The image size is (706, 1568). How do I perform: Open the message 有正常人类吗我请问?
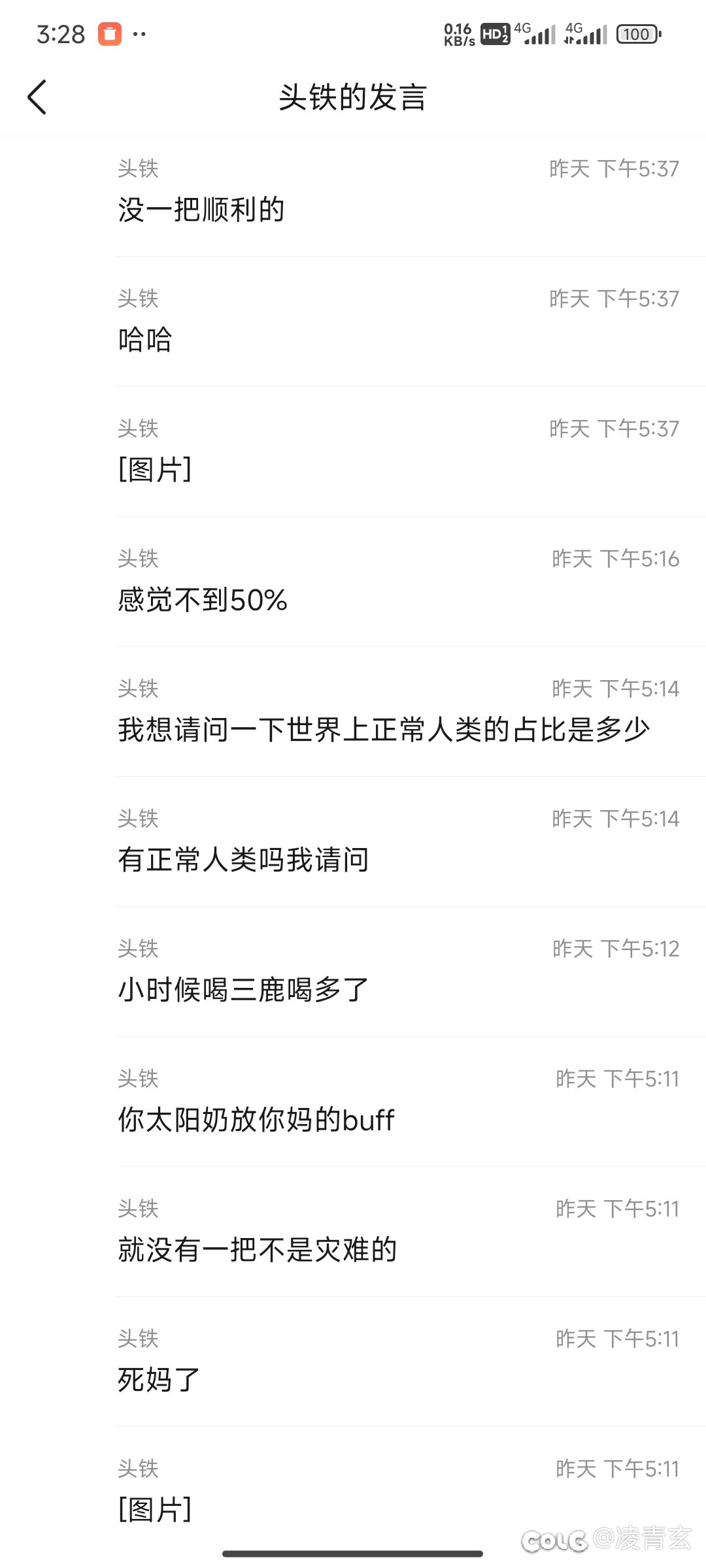[243, 860]
